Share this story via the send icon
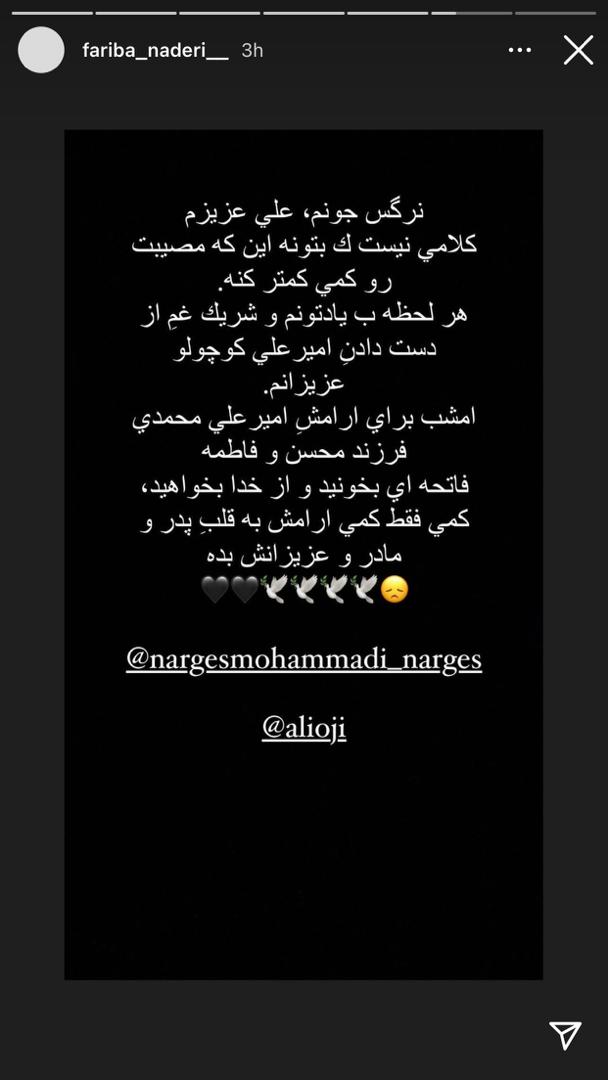 click(565, 1035)
